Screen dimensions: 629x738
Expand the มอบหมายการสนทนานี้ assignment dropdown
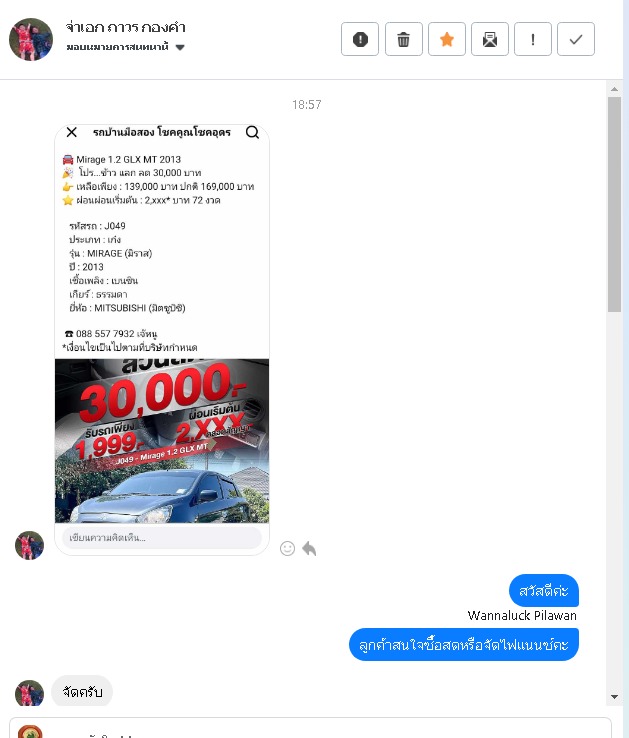180,47
